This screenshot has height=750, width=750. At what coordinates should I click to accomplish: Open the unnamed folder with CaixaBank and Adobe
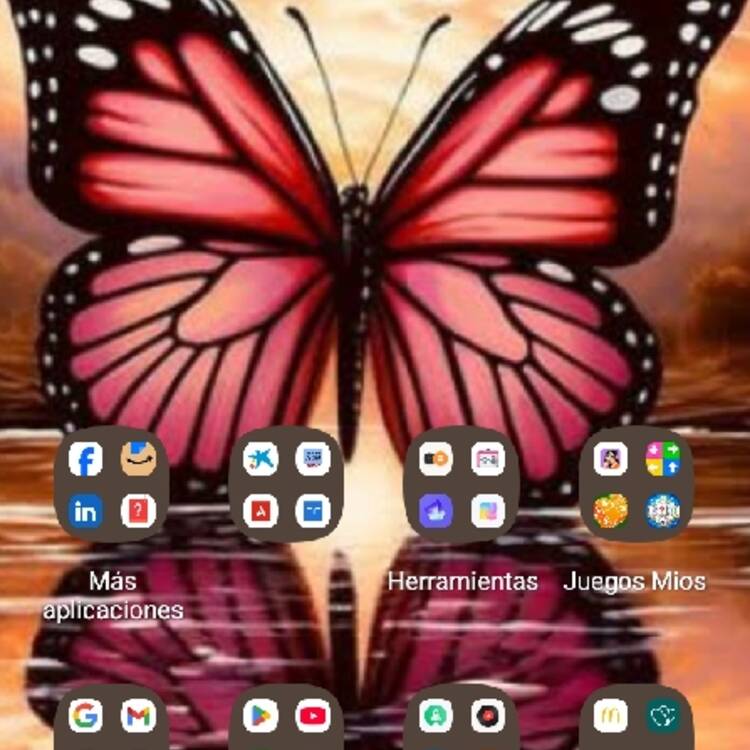click(286, 485)
